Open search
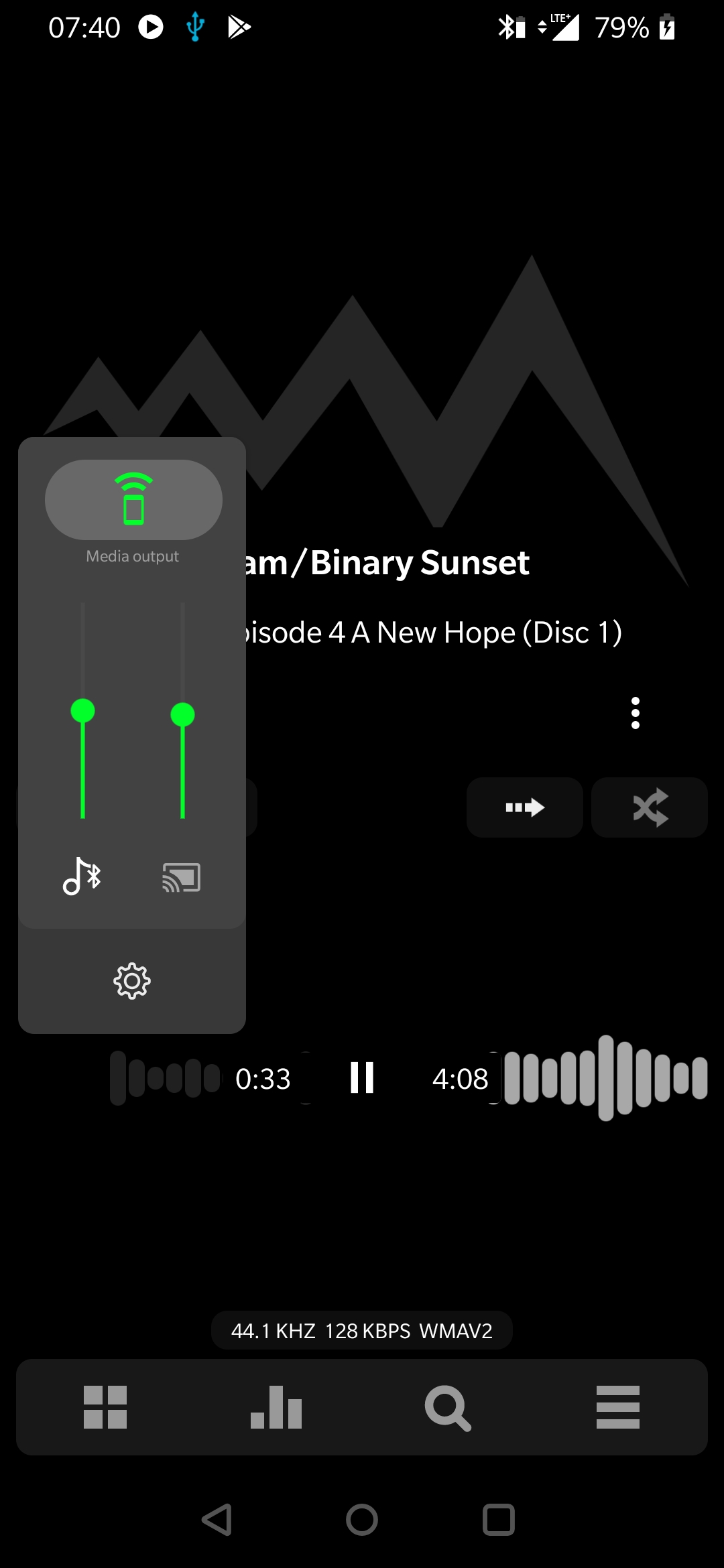Image resolution: width=724 pixels, height=1568 pixels. tap(447, 1407)
